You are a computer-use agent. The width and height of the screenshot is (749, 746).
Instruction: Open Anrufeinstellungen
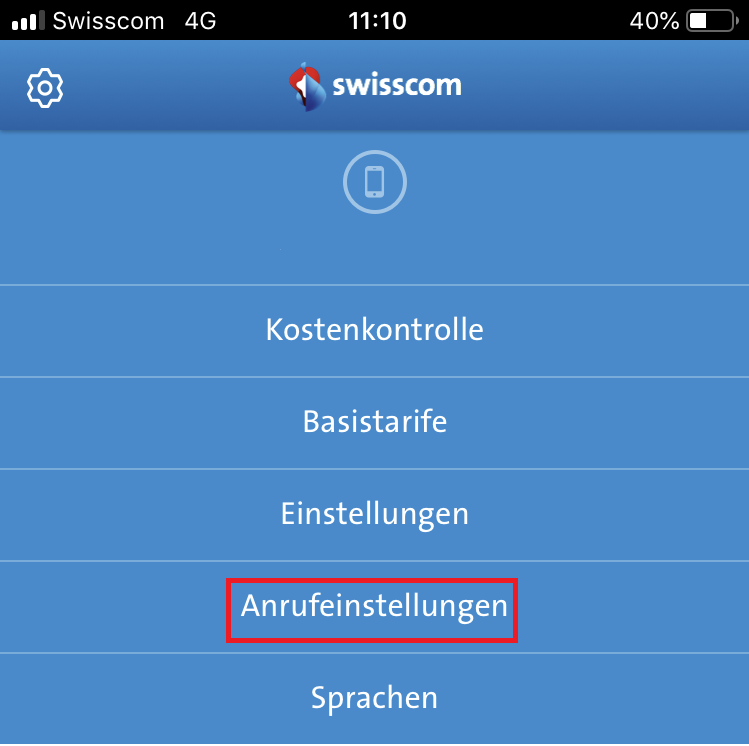[x=373, y=606]
